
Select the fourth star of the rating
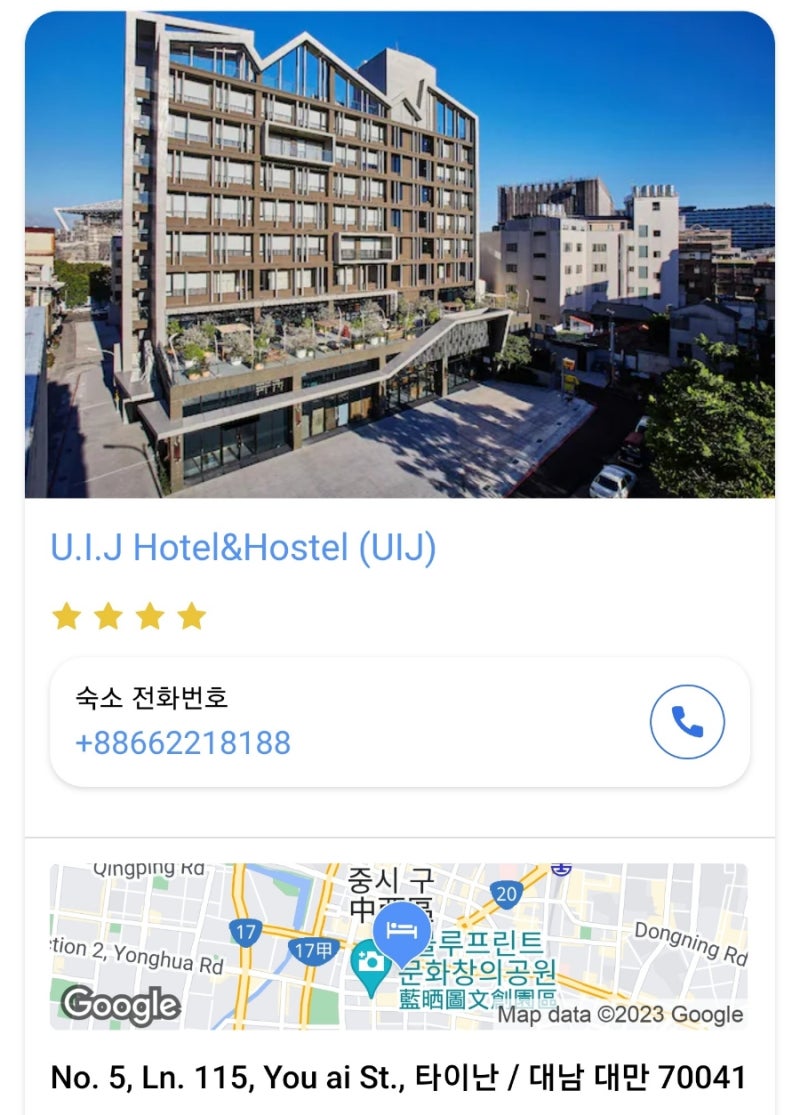190,616
